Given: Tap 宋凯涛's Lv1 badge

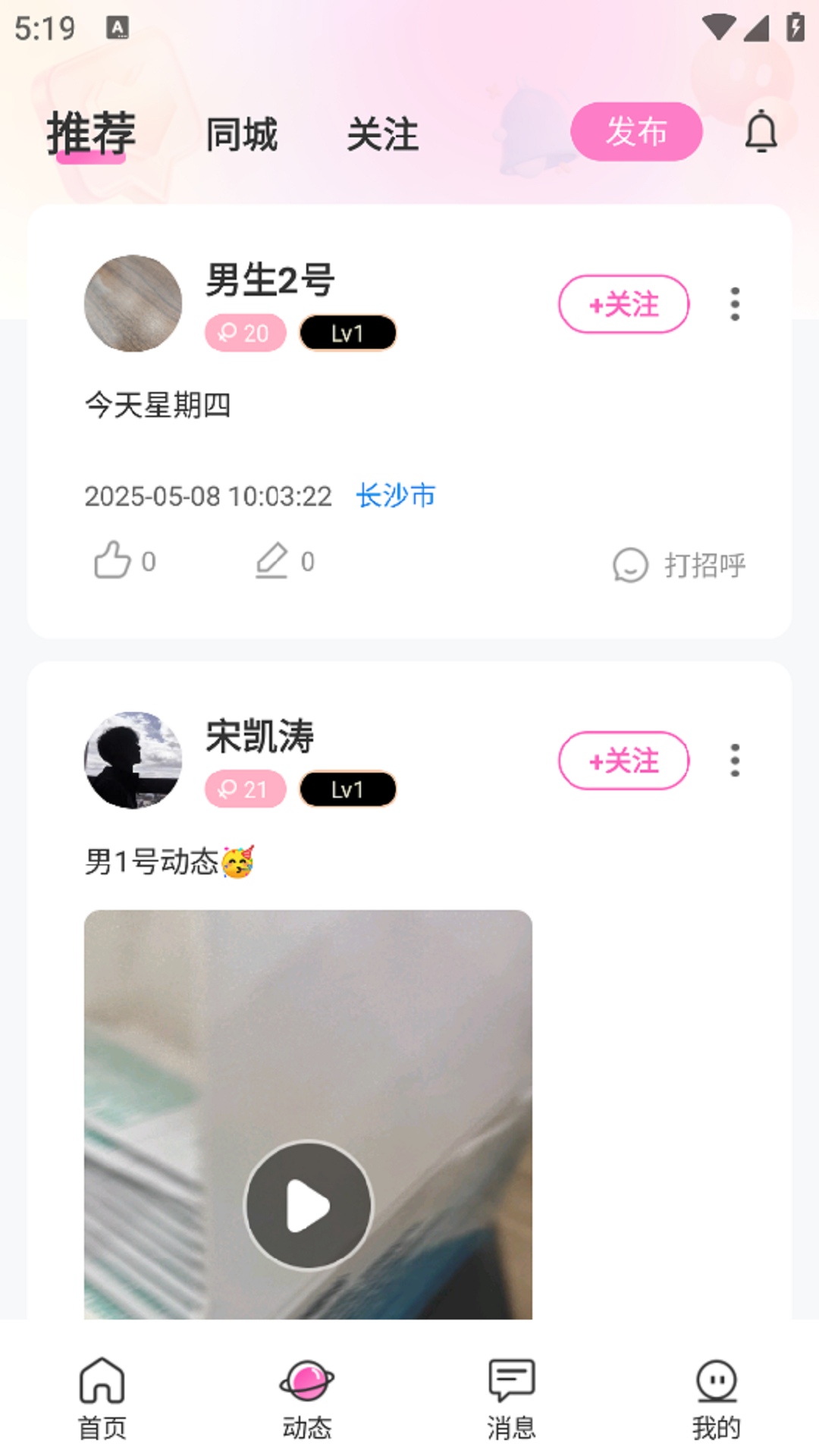Looking at the screenshot, I should point(347,789).
